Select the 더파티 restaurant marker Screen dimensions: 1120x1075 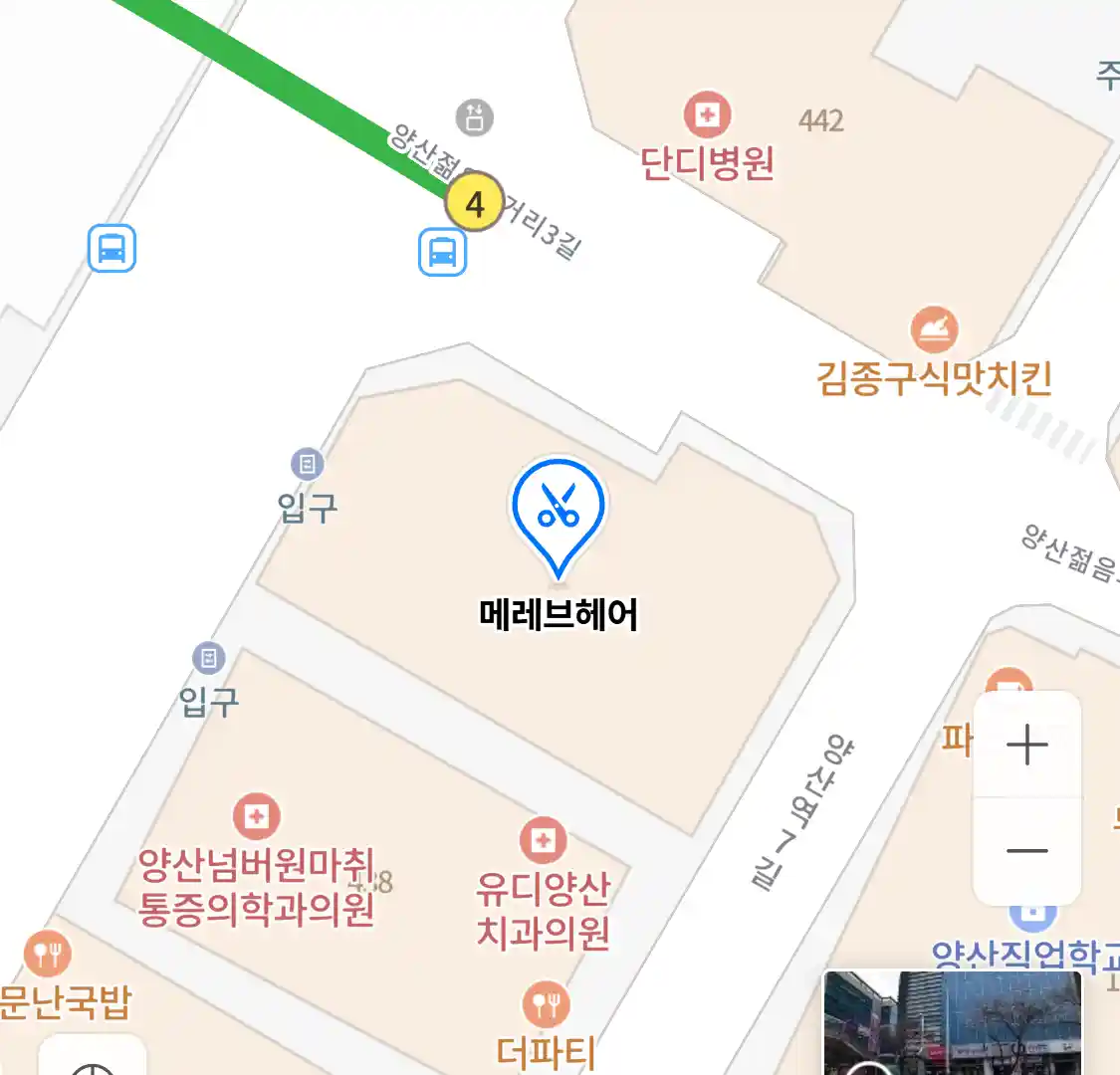coord(546,1005)
